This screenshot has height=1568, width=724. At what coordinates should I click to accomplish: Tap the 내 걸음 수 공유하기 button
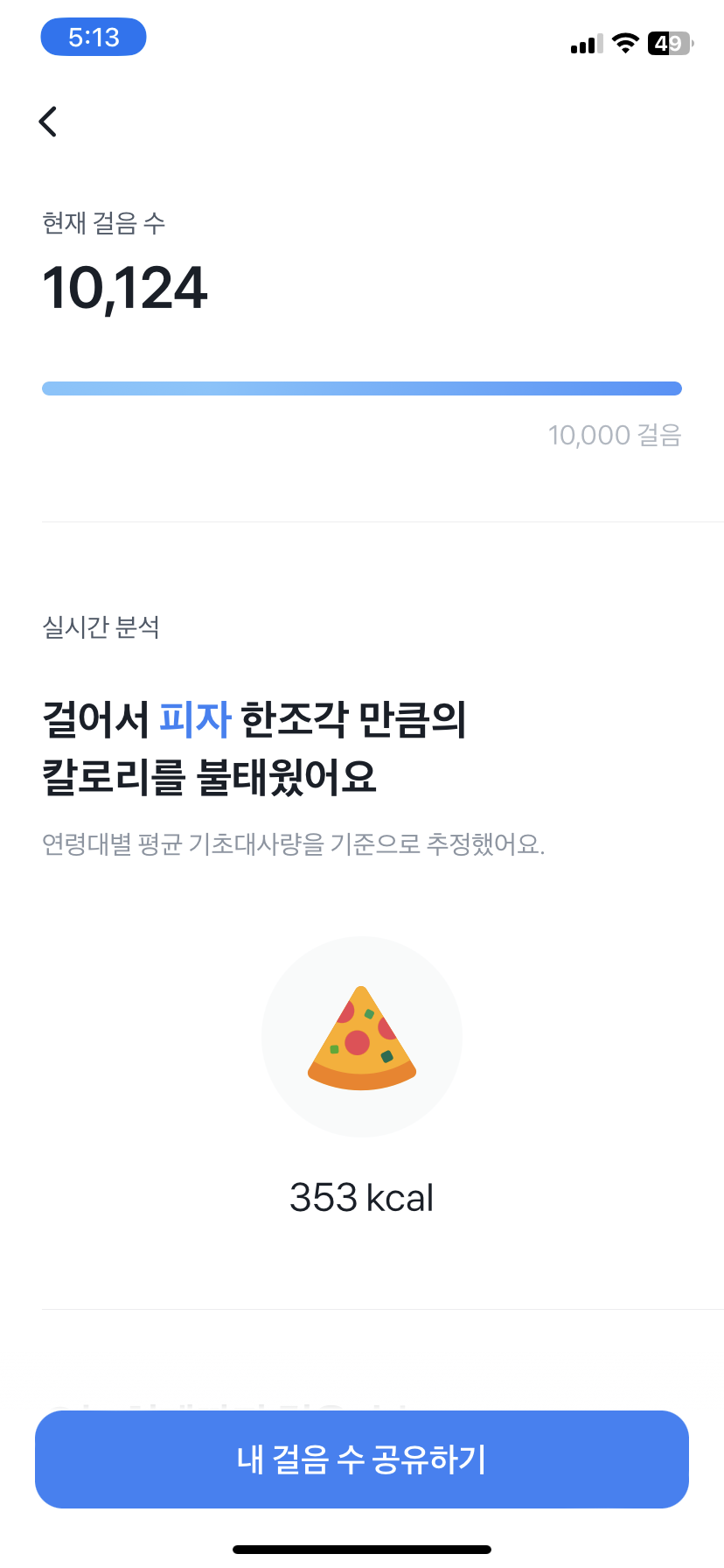tap(362, 1459)
